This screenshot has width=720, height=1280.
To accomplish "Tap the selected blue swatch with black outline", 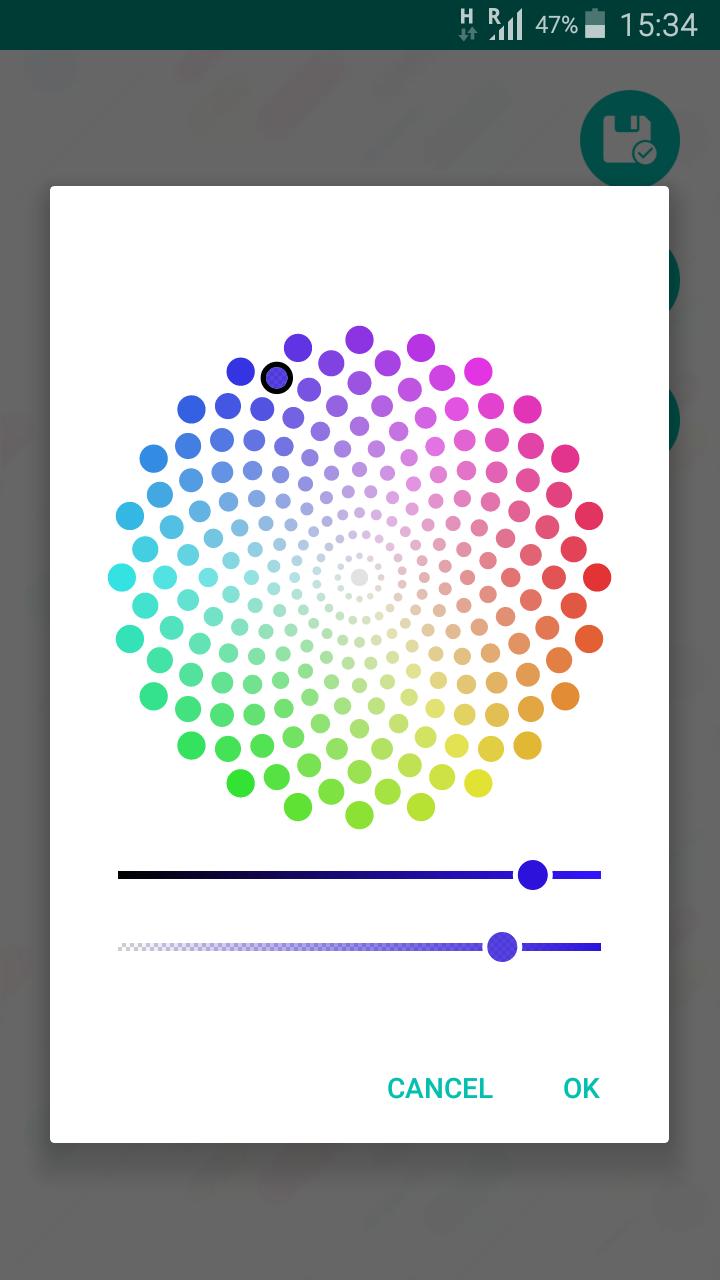I will click(277, 378).
